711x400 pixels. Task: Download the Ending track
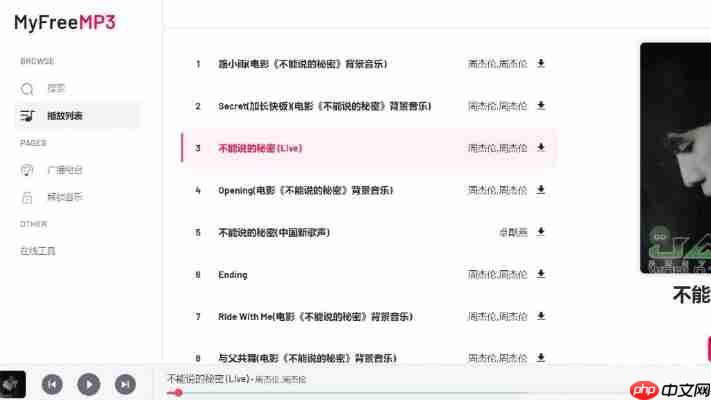tap(541, 273)
